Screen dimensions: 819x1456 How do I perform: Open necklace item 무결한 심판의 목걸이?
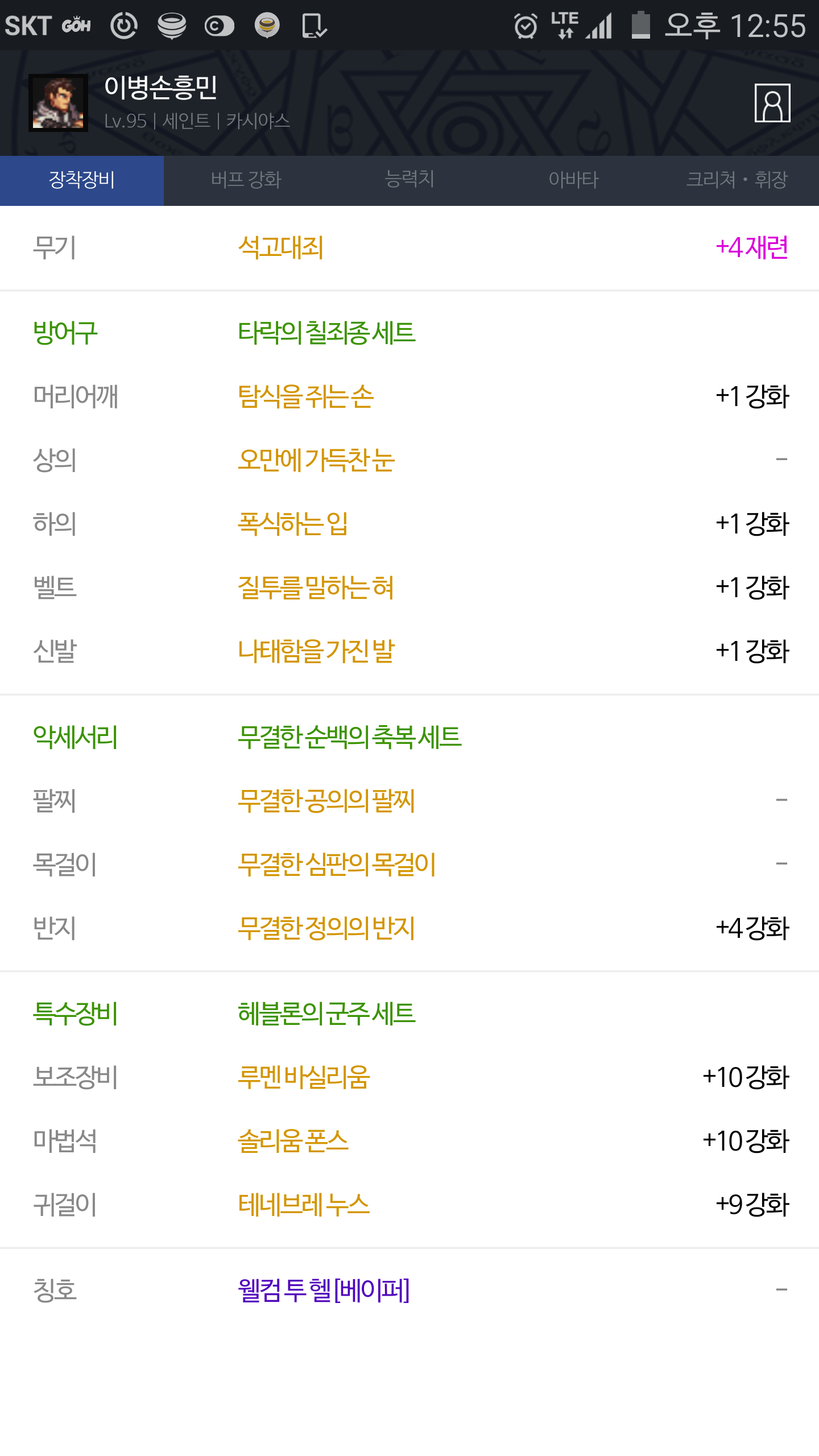tap(337, 864)
